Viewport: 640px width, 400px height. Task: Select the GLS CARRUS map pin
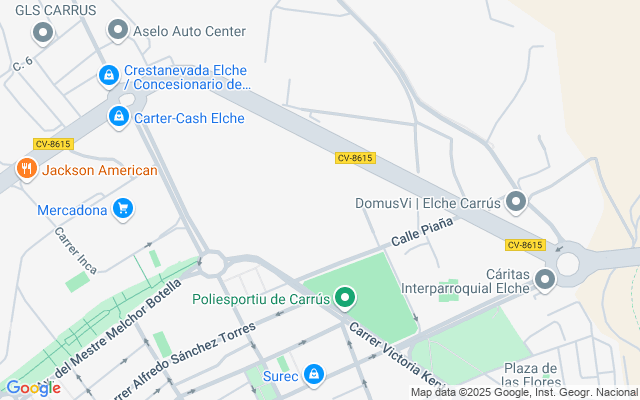(43, 33)
